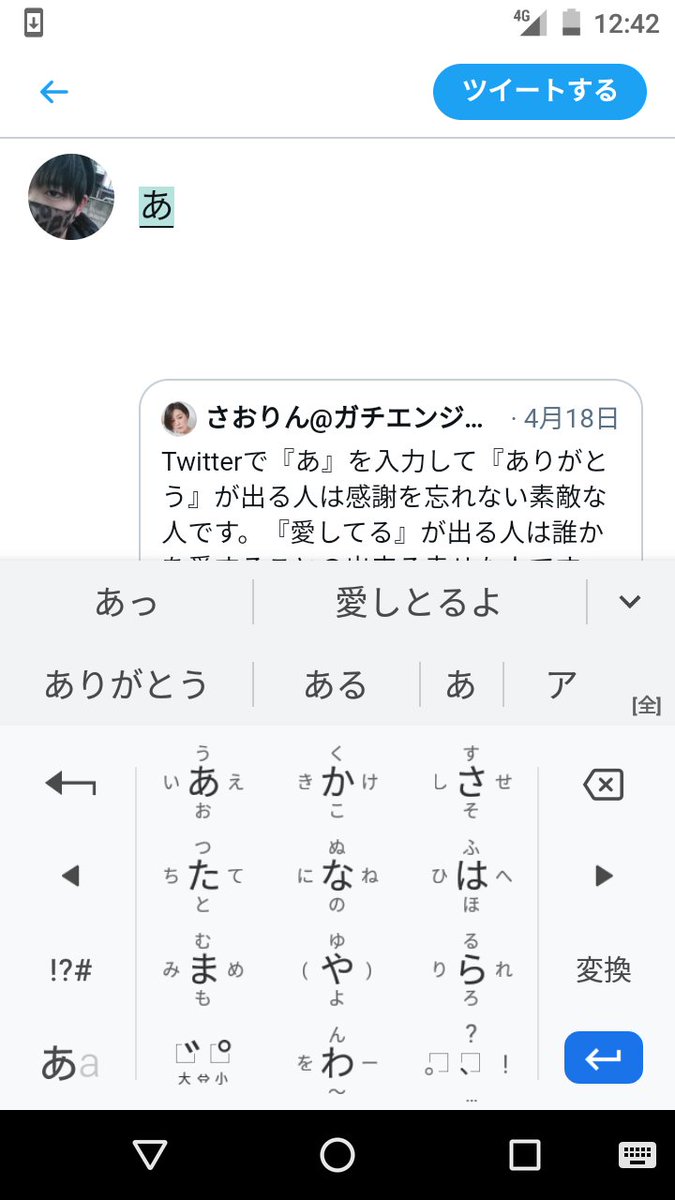Select the katakana suggestion ア
Image resolution: width=675 pixels, height=1200 pixels.
561,685
